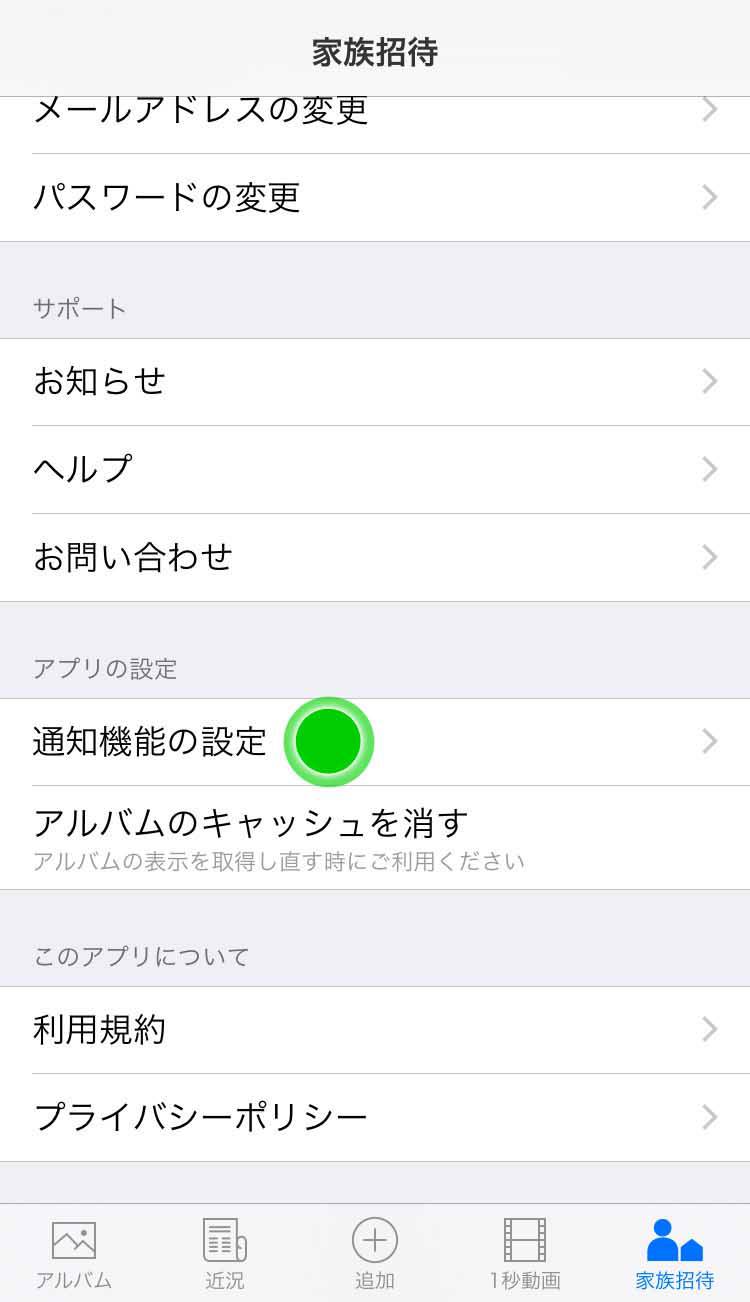Select the 家族招待 tab
Viewport: 750px width, 1302px height.
[x=675, y=1253]
